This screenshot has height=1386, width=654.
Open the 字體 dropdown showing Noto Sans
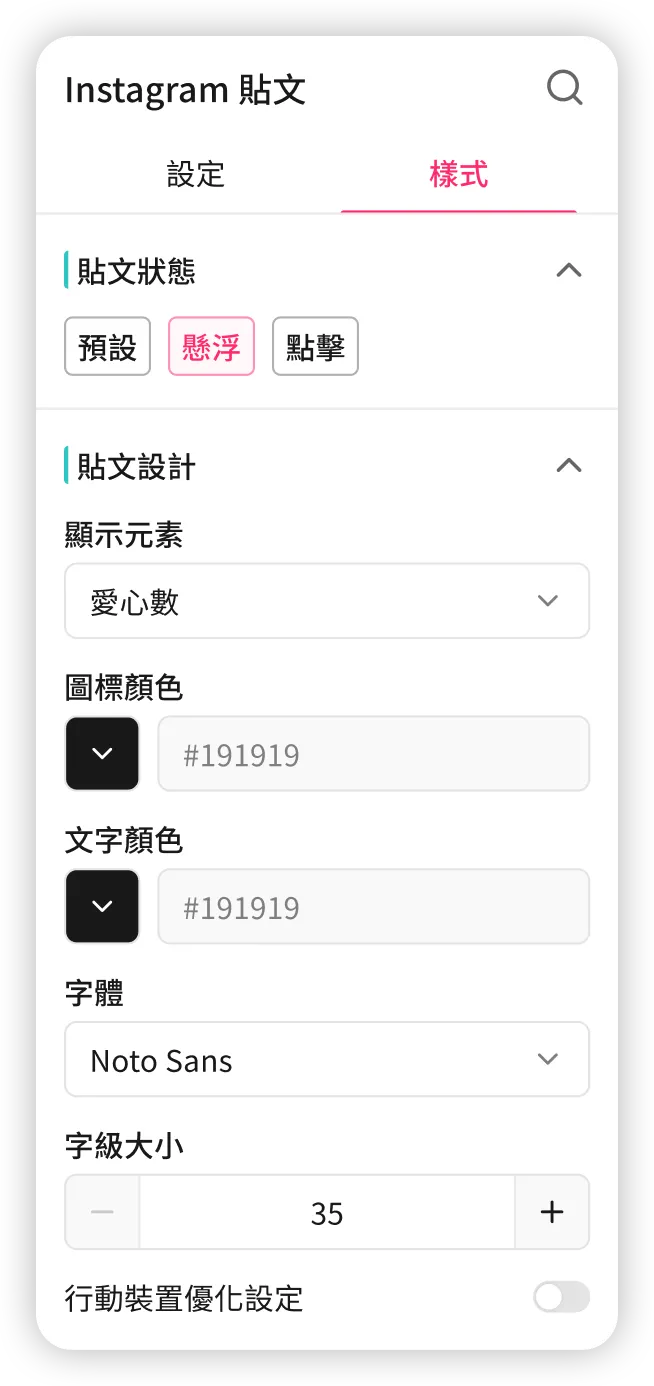327,1060
